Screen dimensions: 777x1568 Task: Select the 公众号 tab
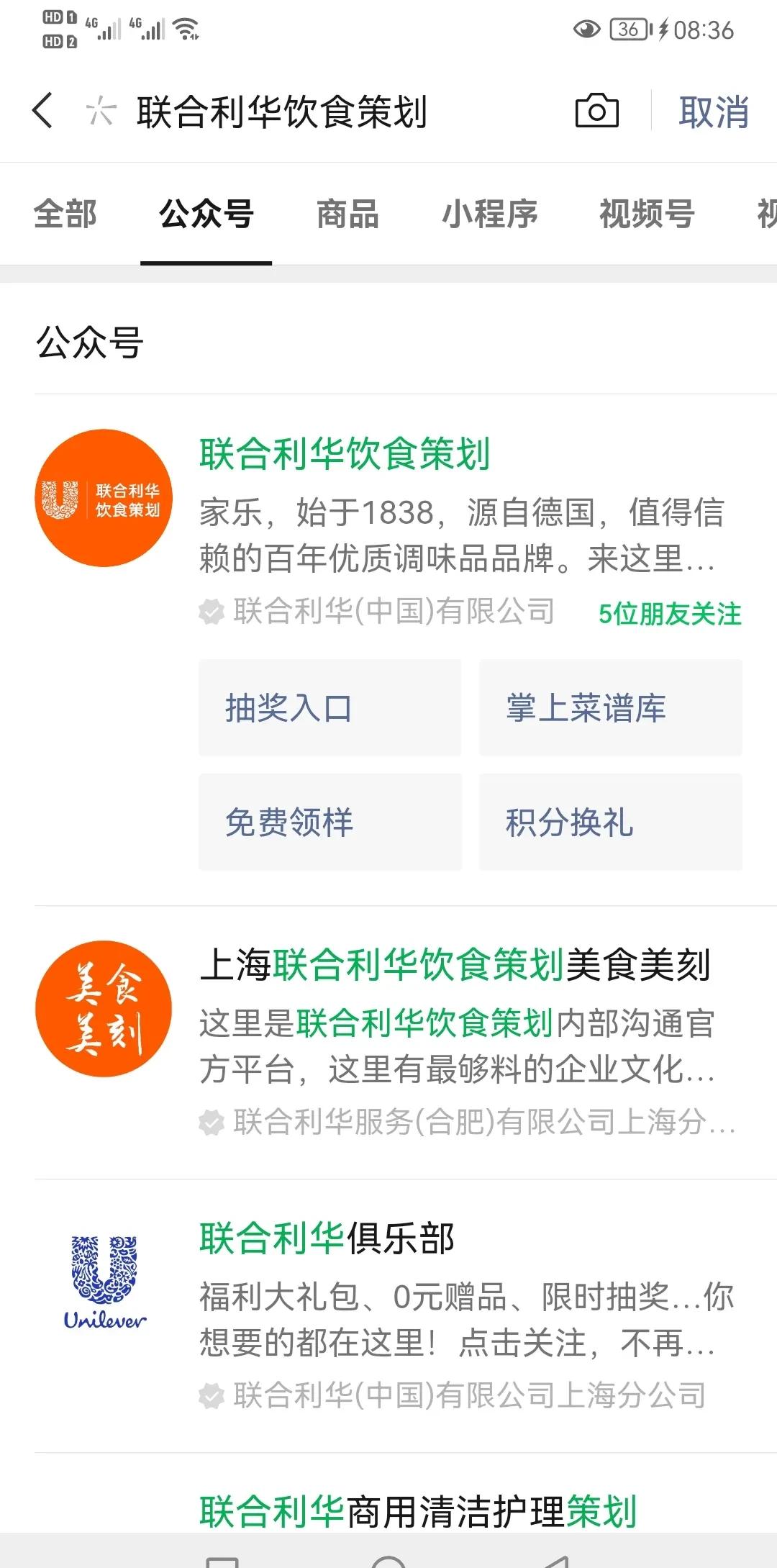pyautogui.click(x=206, y=214)
